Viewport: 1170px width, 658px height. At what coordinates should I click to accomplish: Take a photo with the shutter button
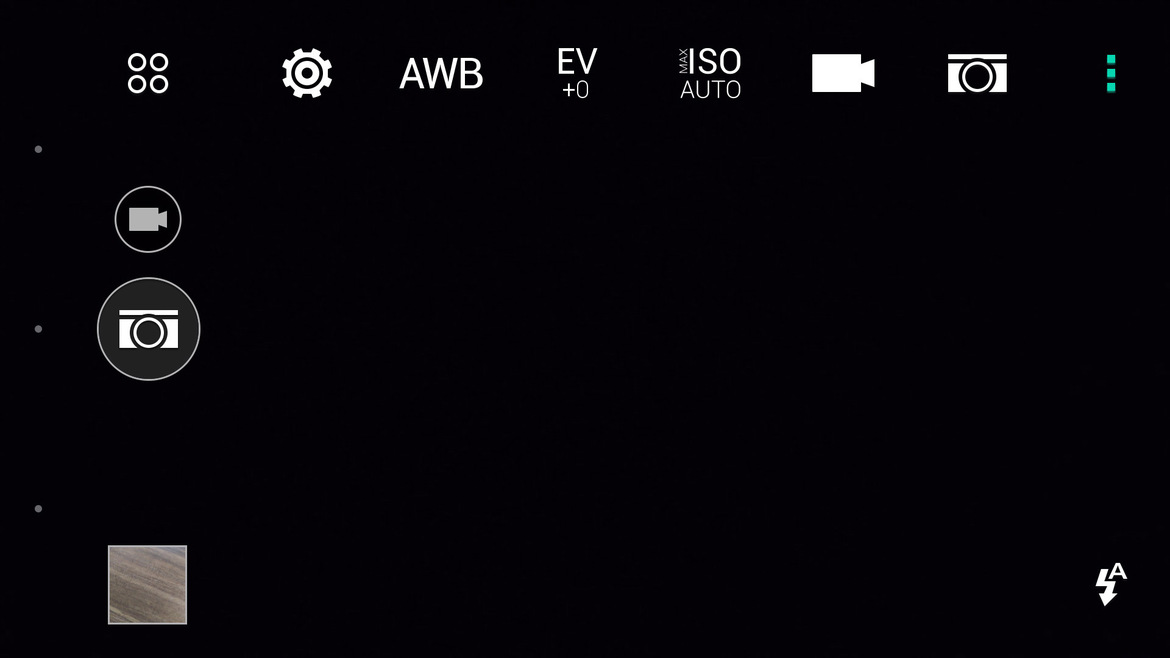tap(149, 329)
